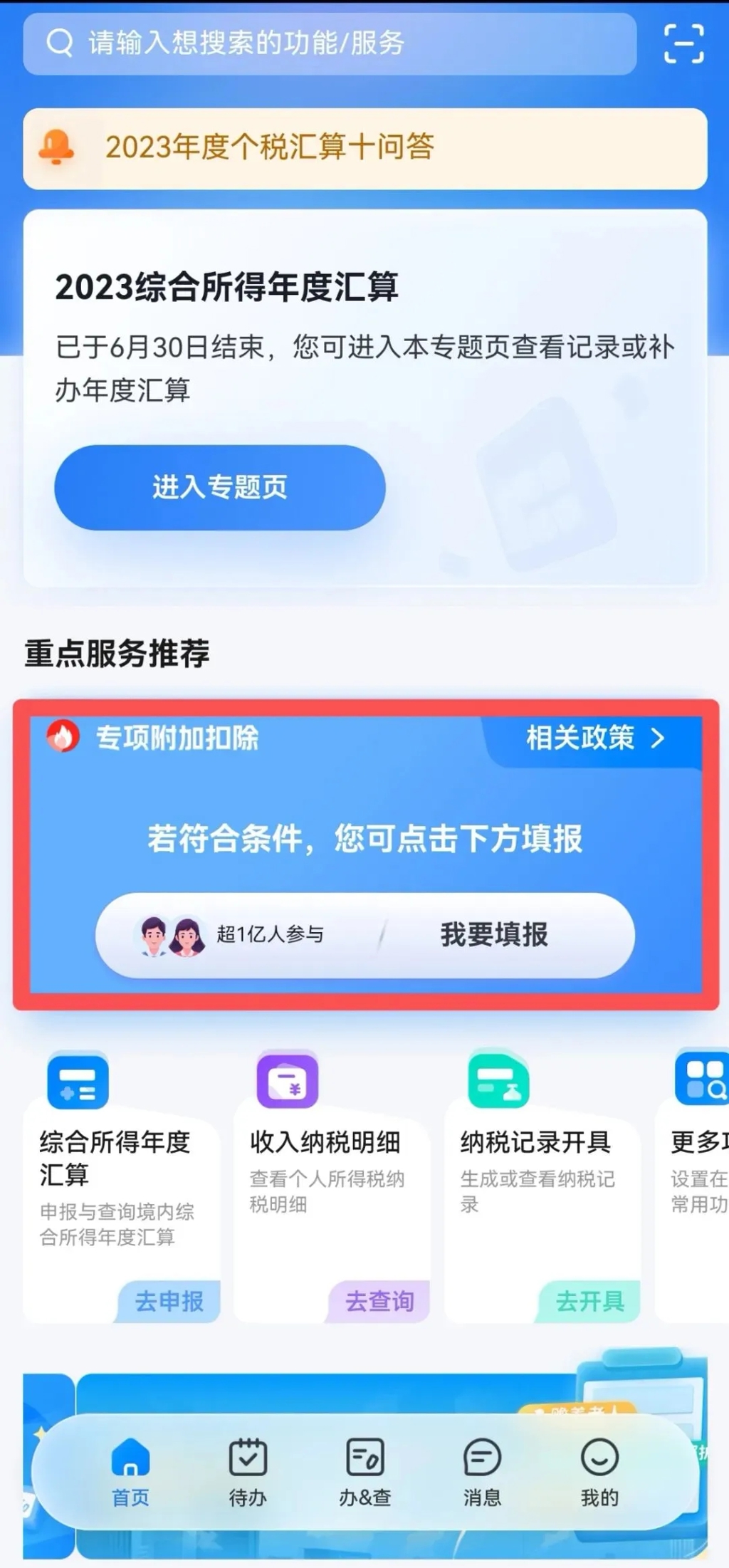Tap the 进入专题页 button
Image resolution: width=729 pixels, height=1568 pixels.
tap(219, 488)
